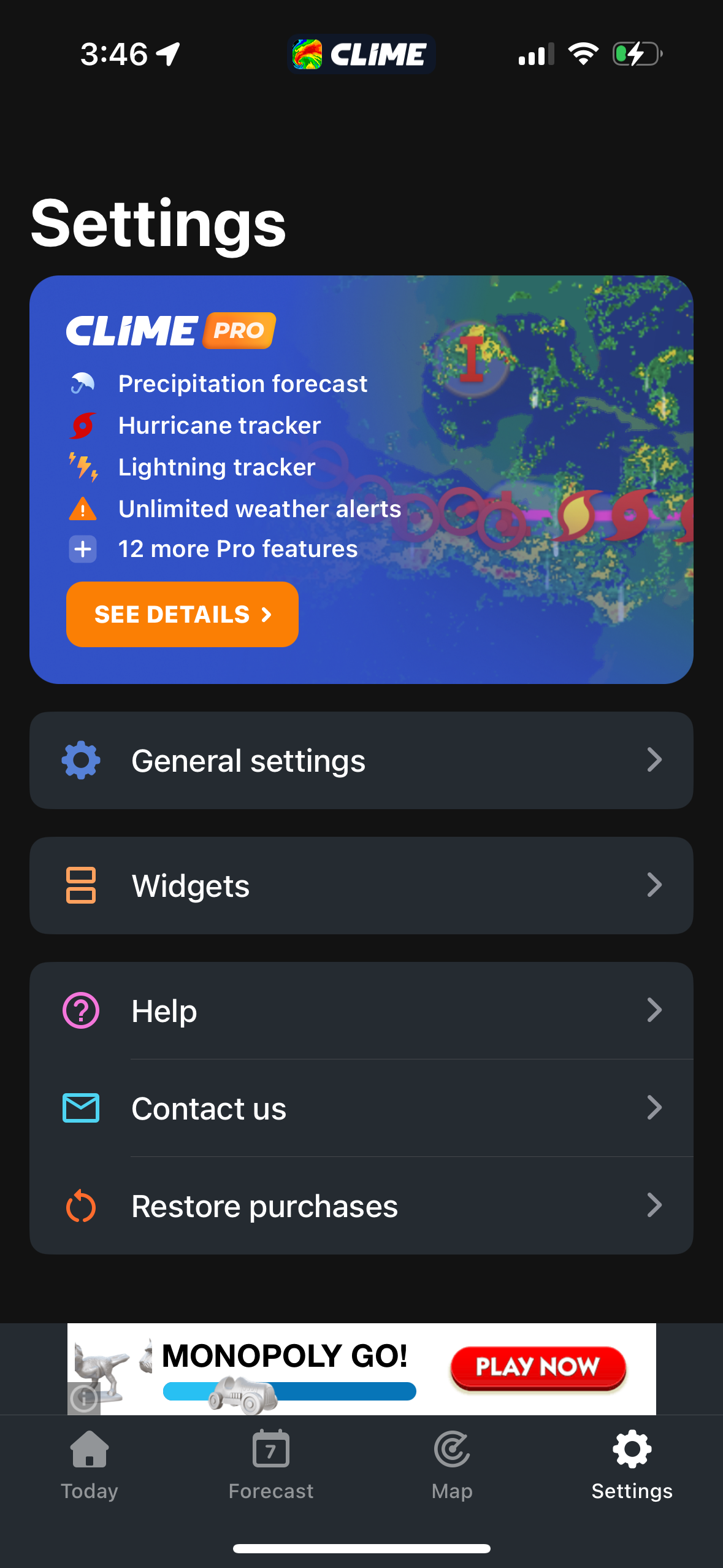Click the Restore purchases refresh icon
This screenshot has width=723, height=1568.
(x=80, y=1205)
